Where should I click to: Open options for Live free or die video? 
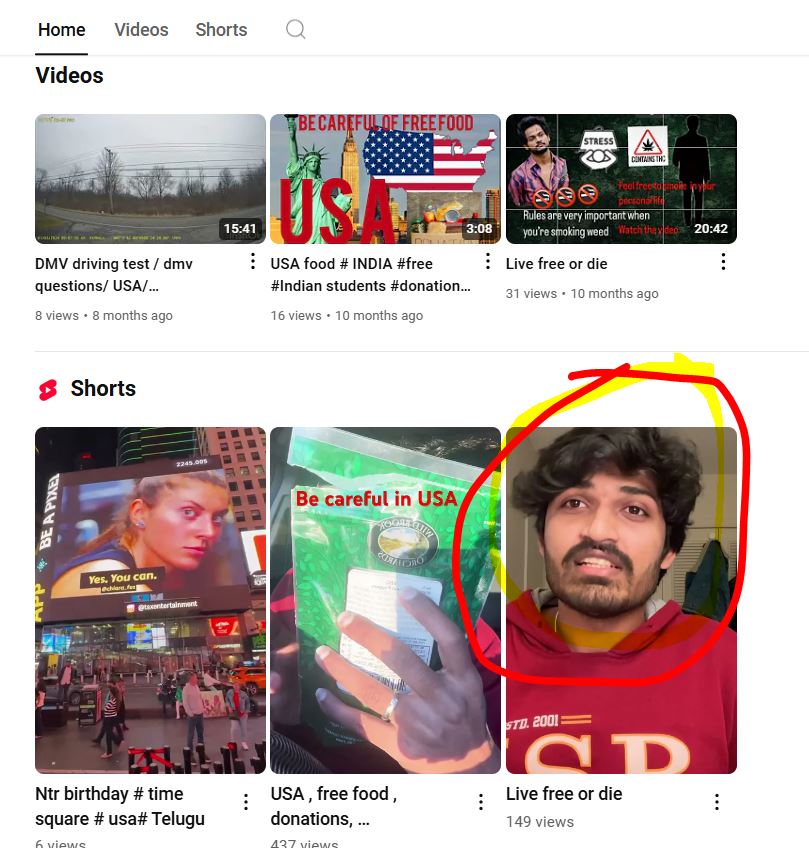[x=723, y=262]
